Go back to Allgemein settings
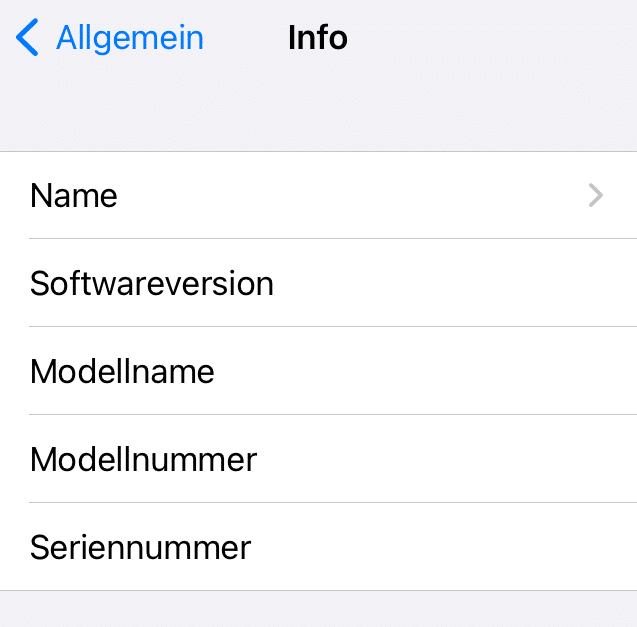Screen dimensions: 637x627 [x=110, y=38]
